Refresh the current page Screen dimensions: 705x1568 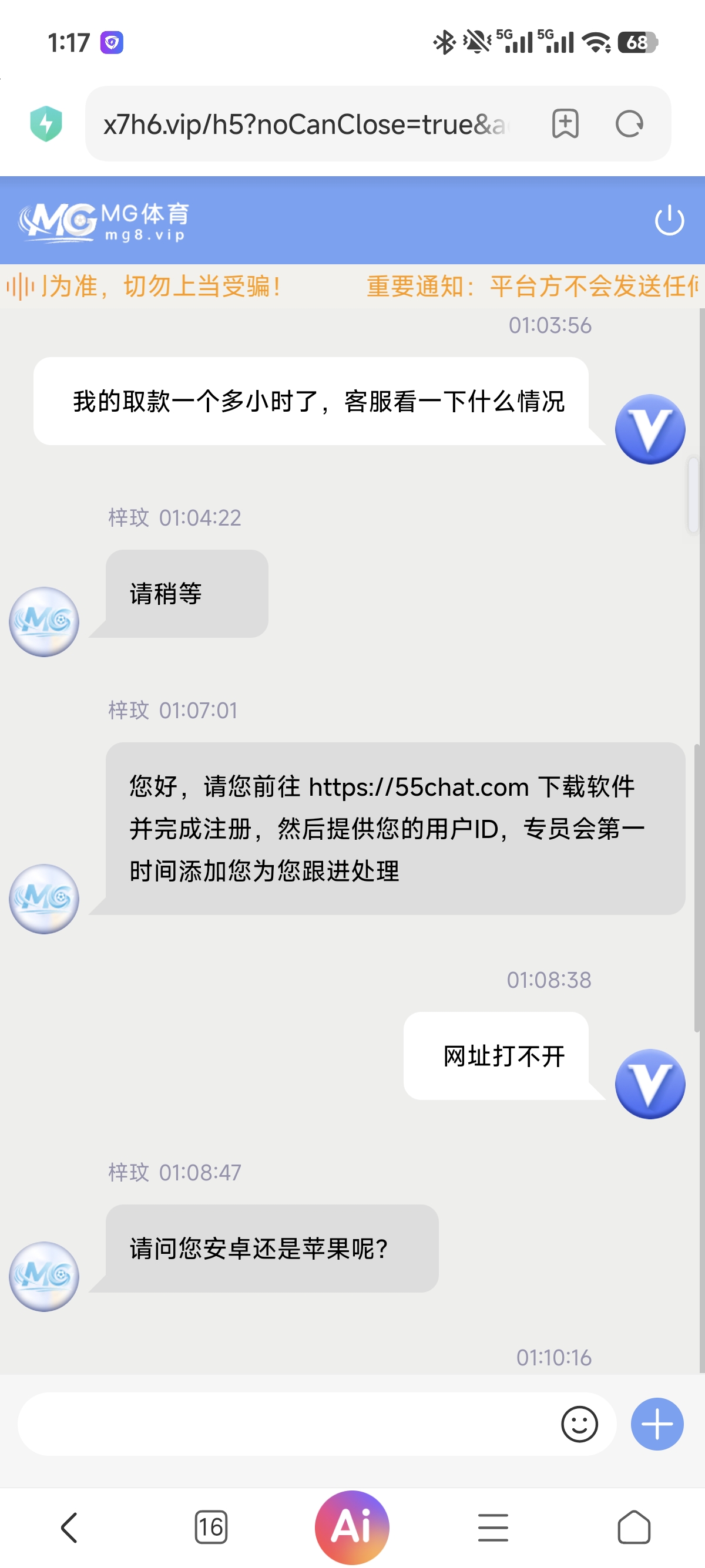pos(630,124)
